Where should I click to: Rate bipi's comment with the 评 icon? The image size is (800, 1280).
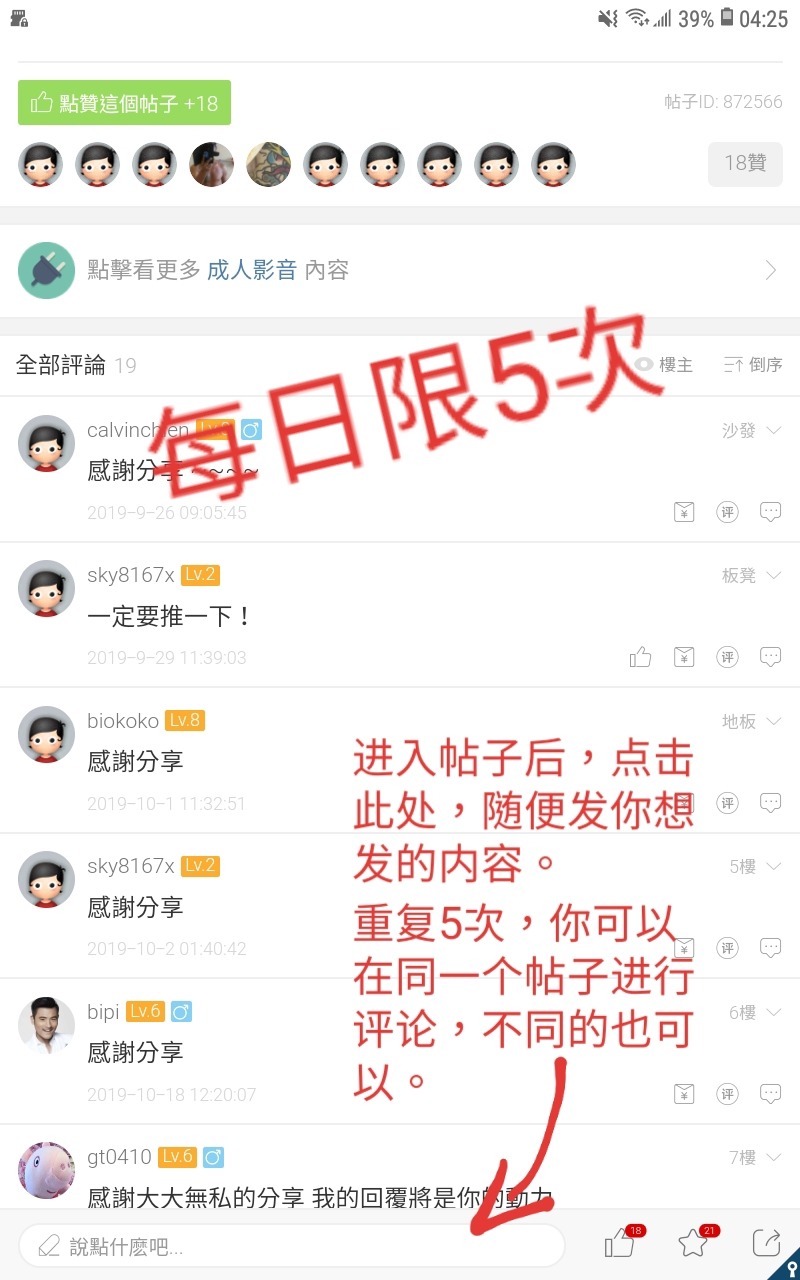727,1093
